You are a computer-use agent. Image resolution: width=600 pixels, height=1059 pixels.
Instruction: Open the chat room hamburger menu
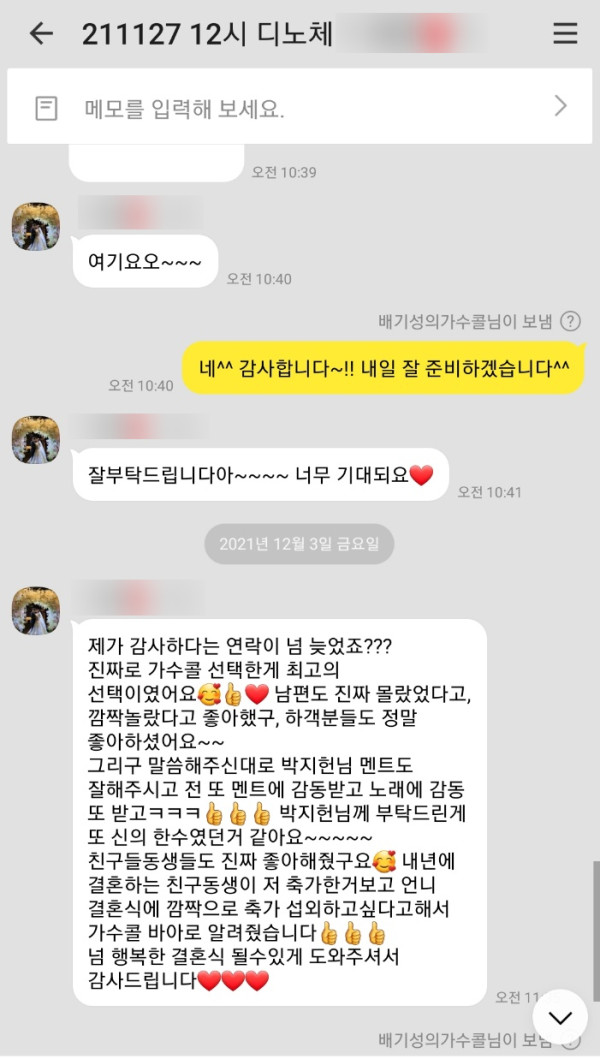pos(565,33)
